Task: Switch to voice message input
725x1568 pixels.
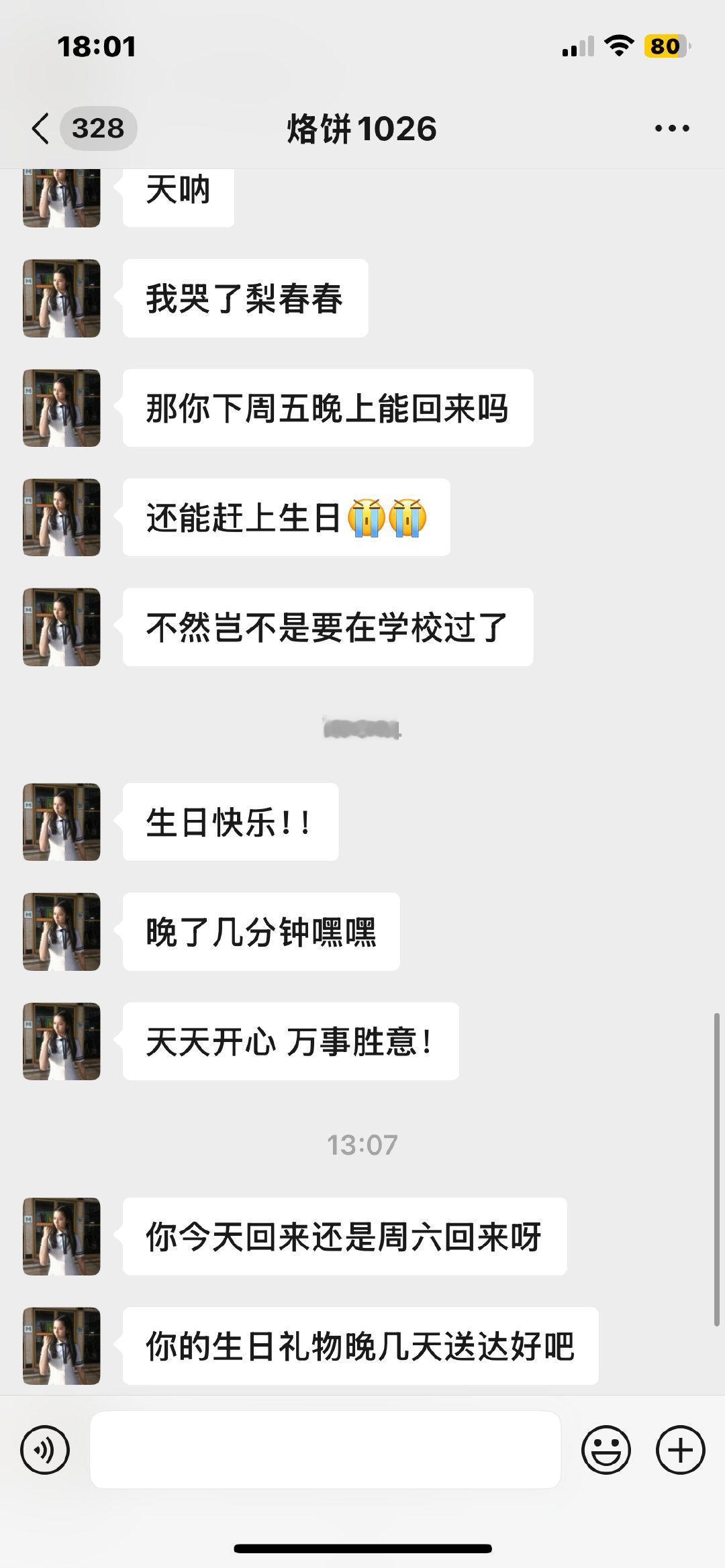Action: [x=45, y=1449]
